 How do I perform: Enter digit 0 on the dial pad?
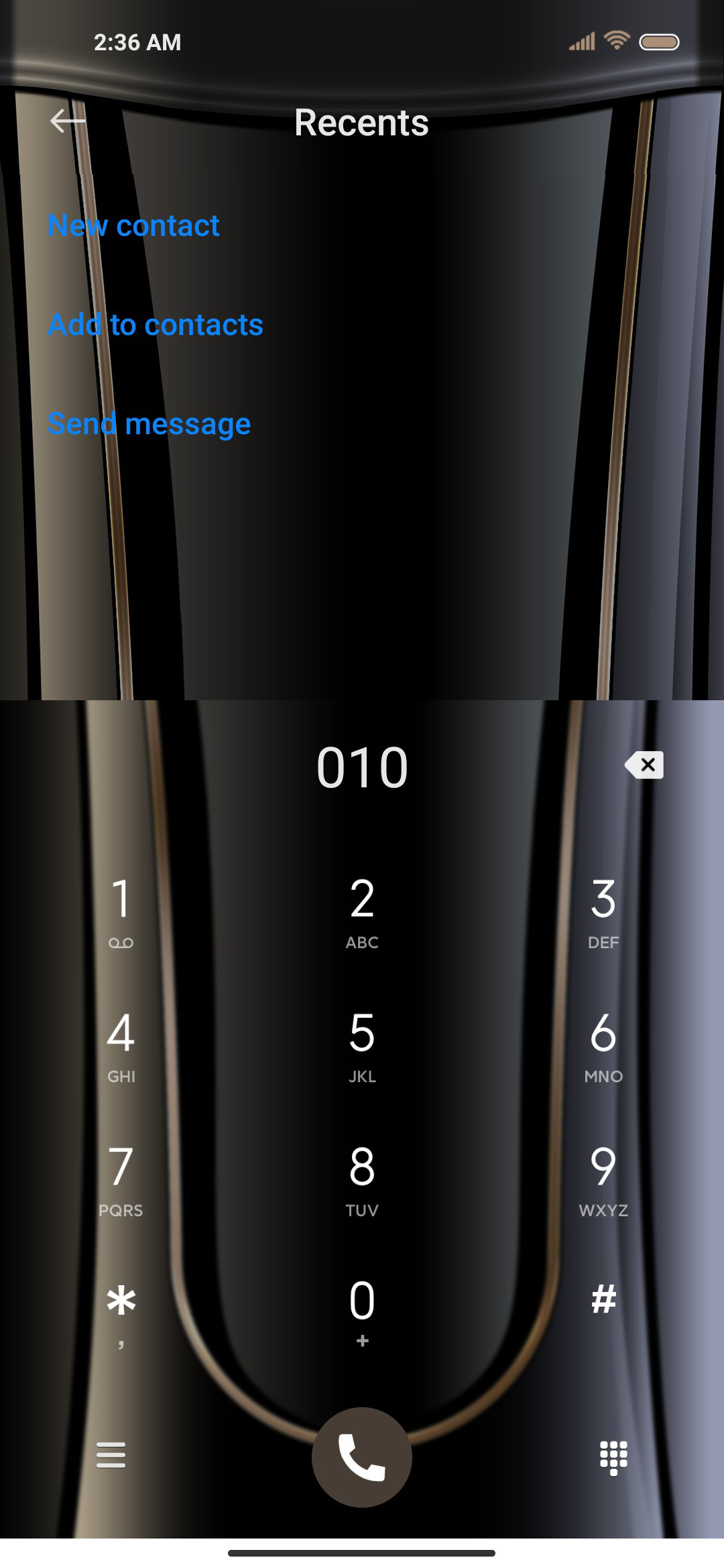click(362, 1313)
